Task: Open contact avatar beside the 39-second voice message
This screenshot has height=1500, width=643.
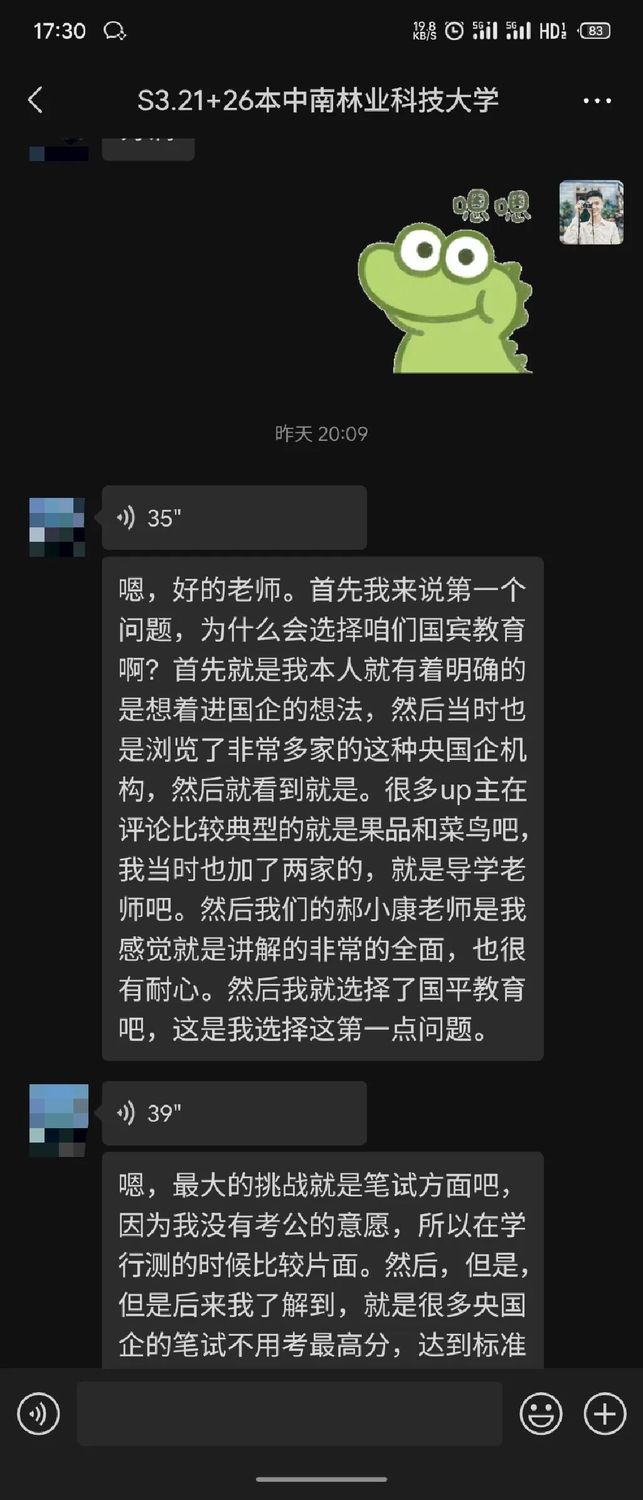Action: 58,1120
